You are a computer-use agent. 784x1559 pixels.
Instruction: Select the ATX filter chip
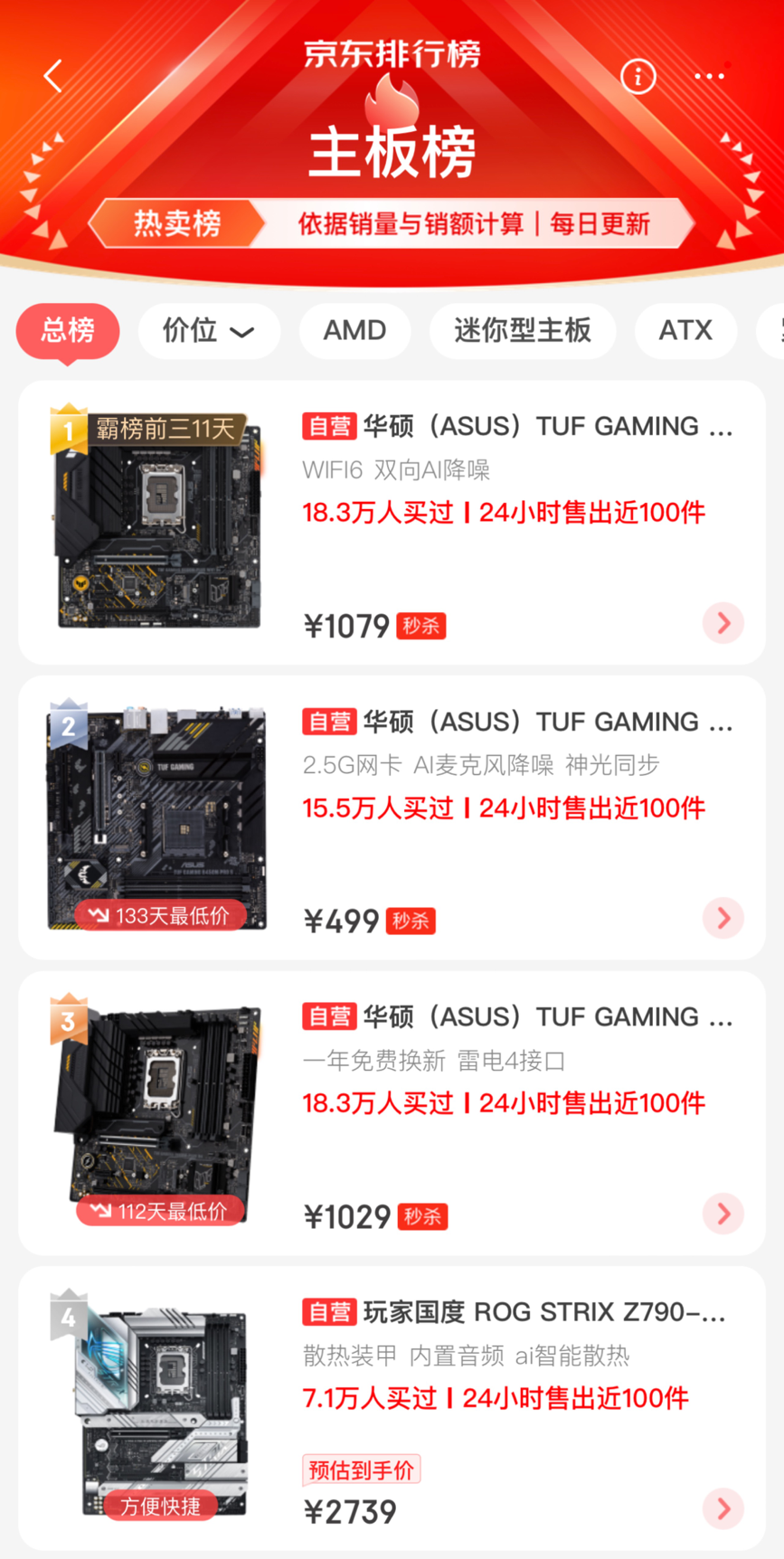685,331
